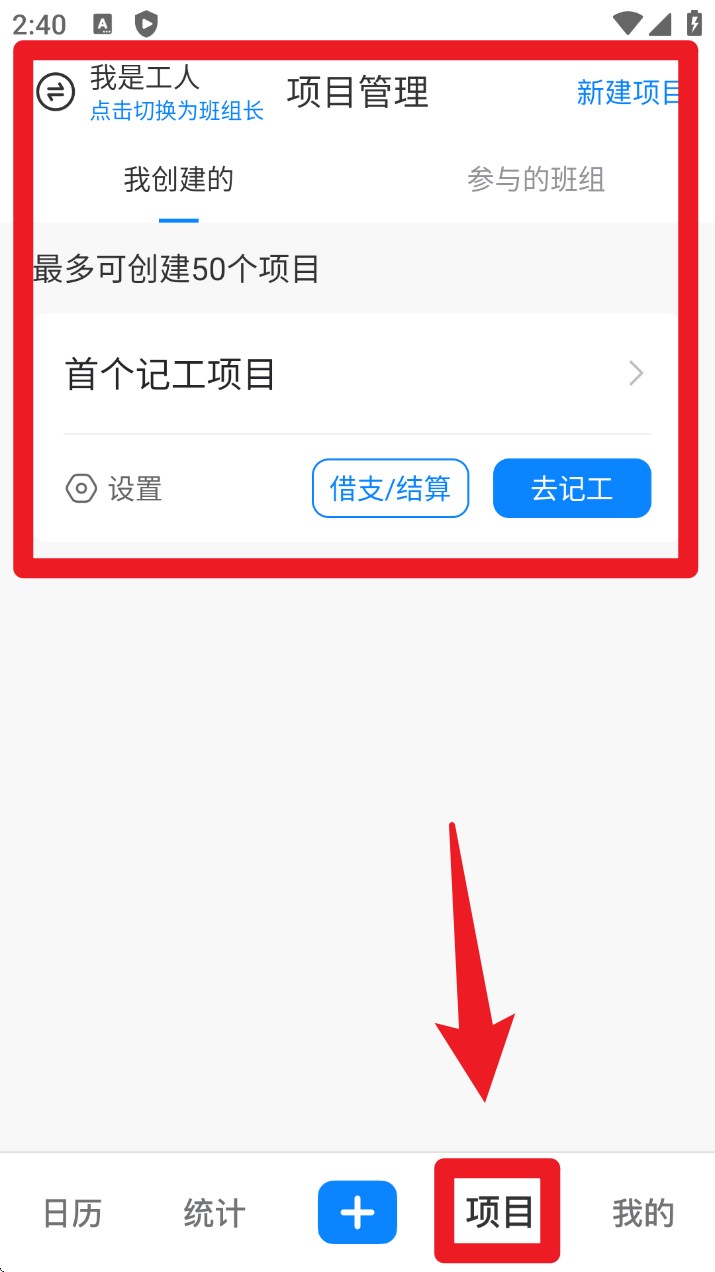Screen dimensions: 715x1272
Task: Switch to the 我创建的 tab
Action: click(x=179, y=180)
